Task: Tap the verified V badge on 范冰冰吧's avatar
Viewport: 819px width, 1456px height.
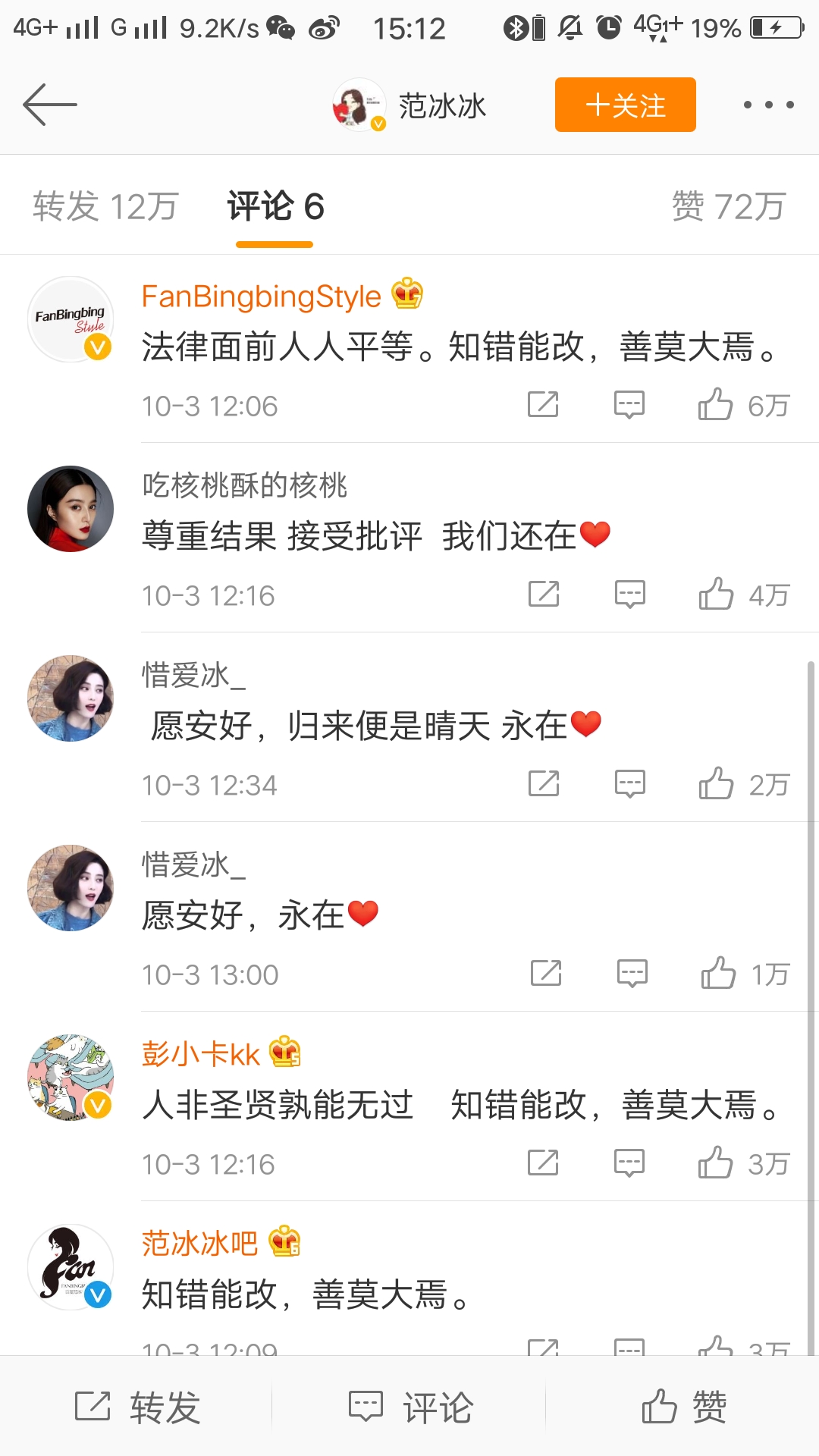Action: click(x=96, y=1297)
